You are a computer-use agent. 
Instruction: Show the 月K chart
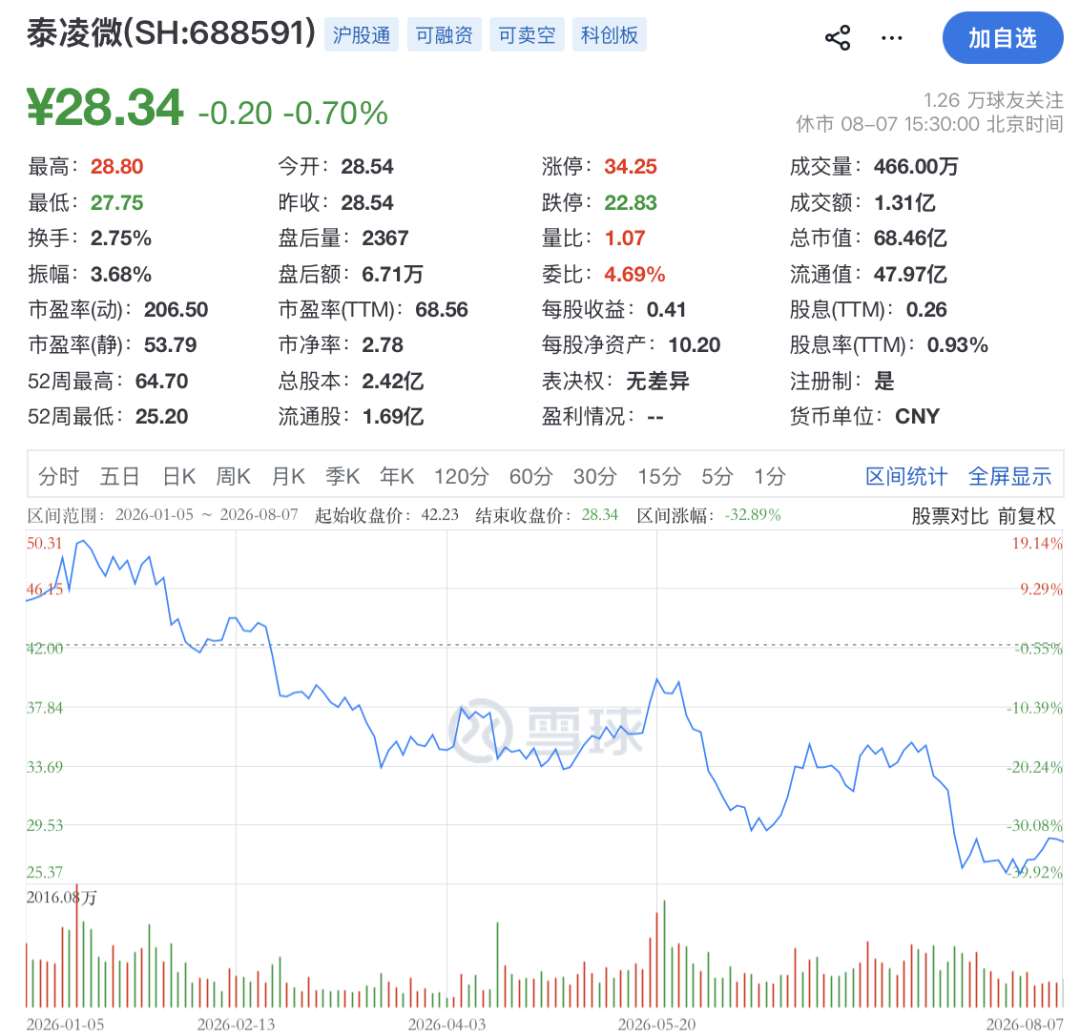point(288,476)
